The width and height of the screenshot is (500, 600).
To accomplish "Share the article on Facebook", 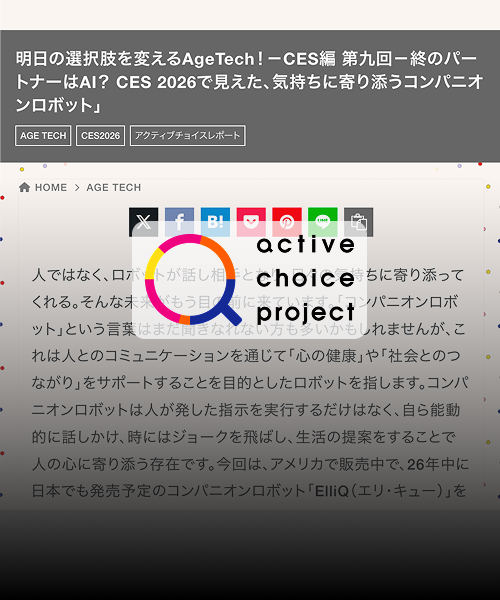I will [179, 222].
